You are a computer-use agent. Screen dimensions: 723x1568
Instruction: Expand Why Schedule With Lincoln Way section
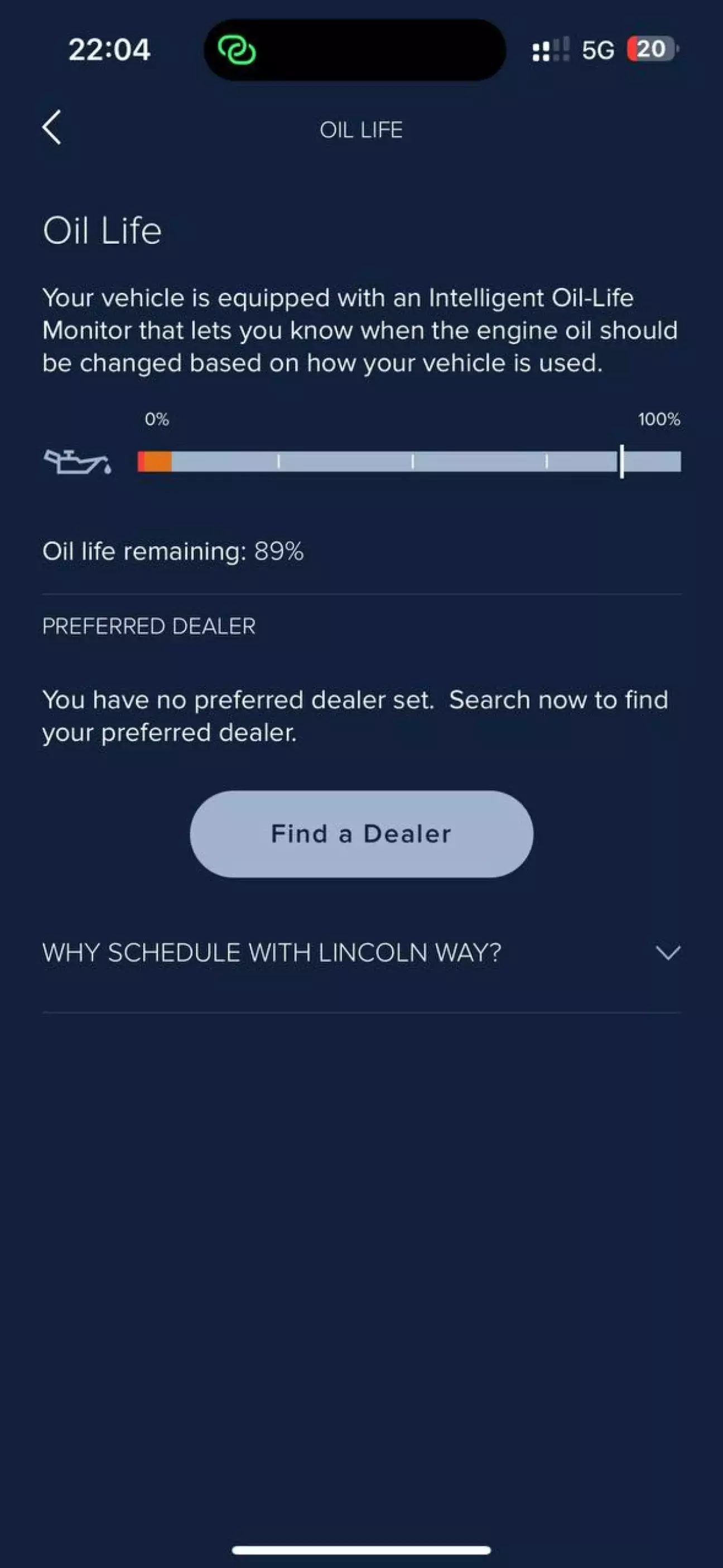click(x=667, y=953)
